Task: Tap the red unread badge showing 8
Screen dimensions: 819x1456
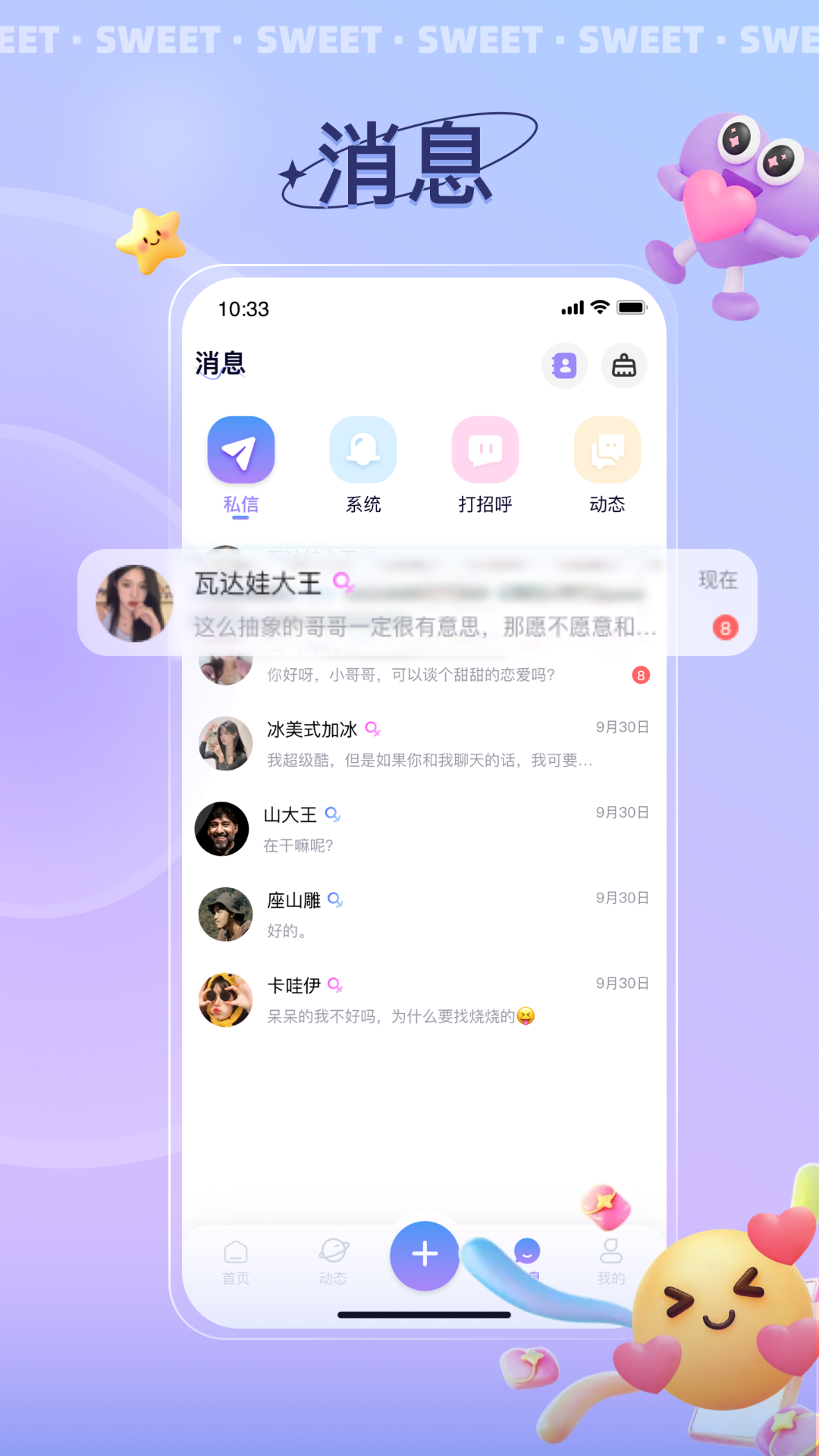Action: [x=724, y=626]
